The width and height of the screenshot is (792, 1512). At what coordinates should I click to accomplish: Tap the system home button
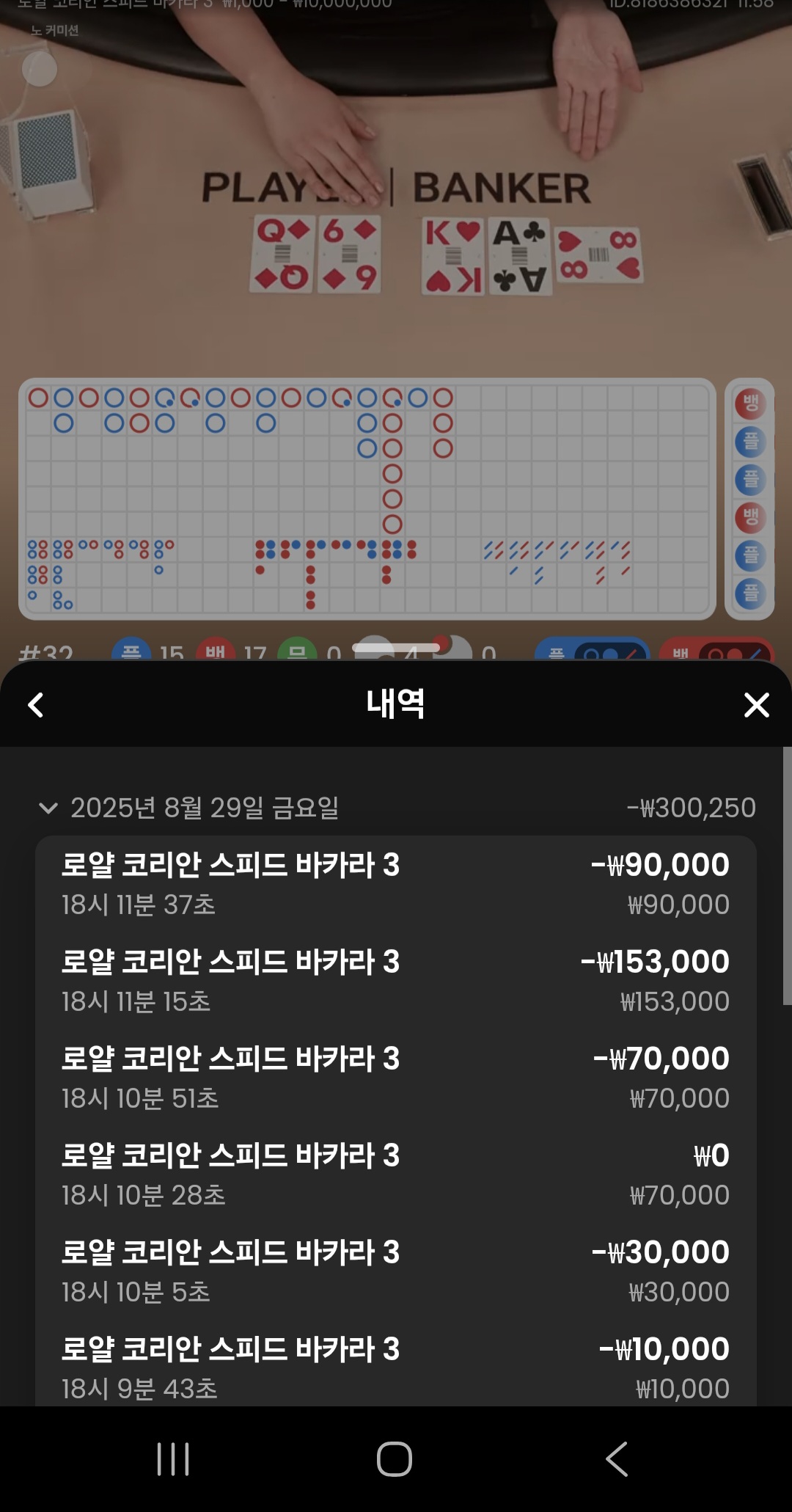pyautogui.click(x=395, y=1458)
